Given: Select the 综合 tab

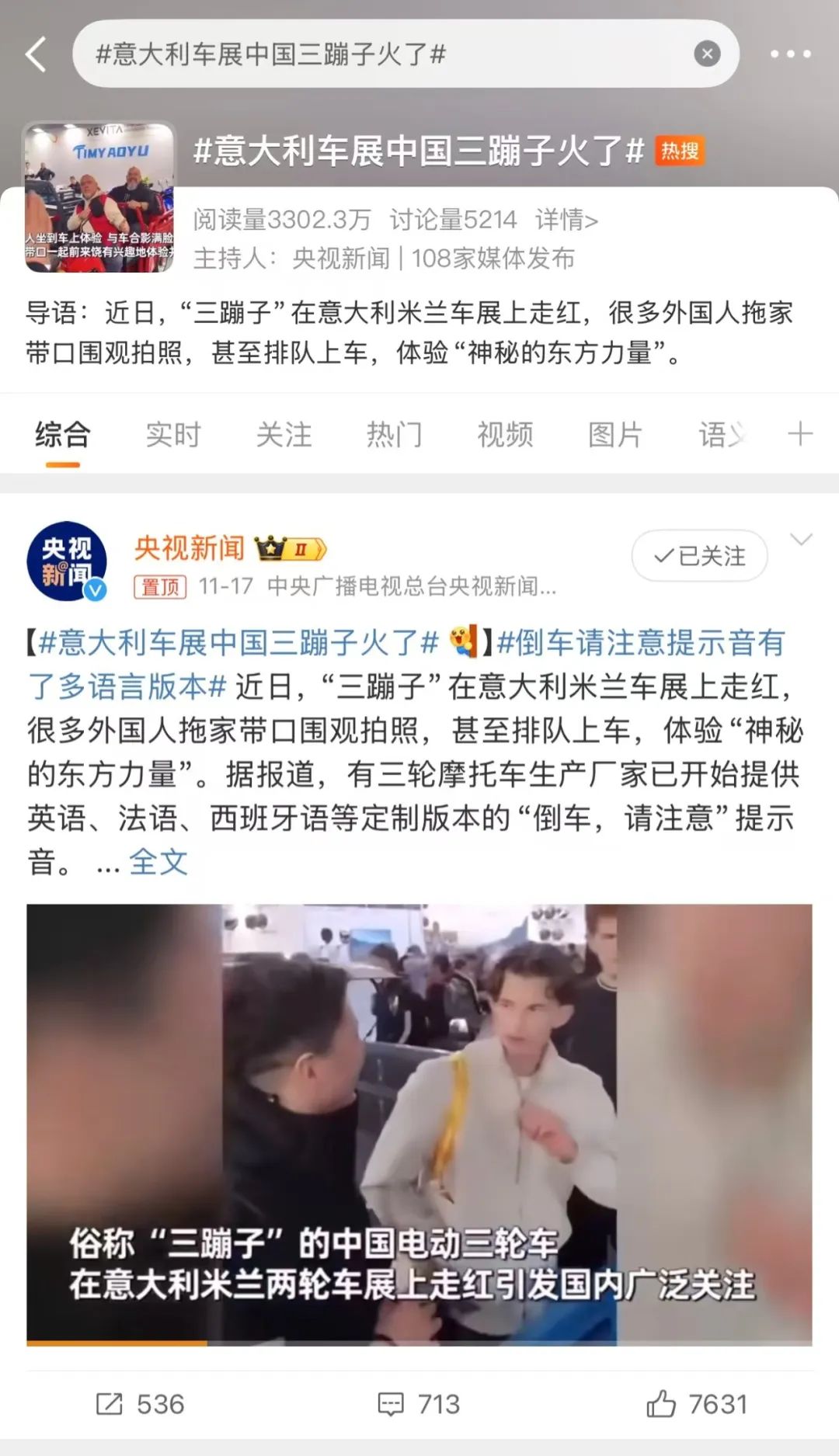Looking at the screenshot, I should (x=63, y=434).
